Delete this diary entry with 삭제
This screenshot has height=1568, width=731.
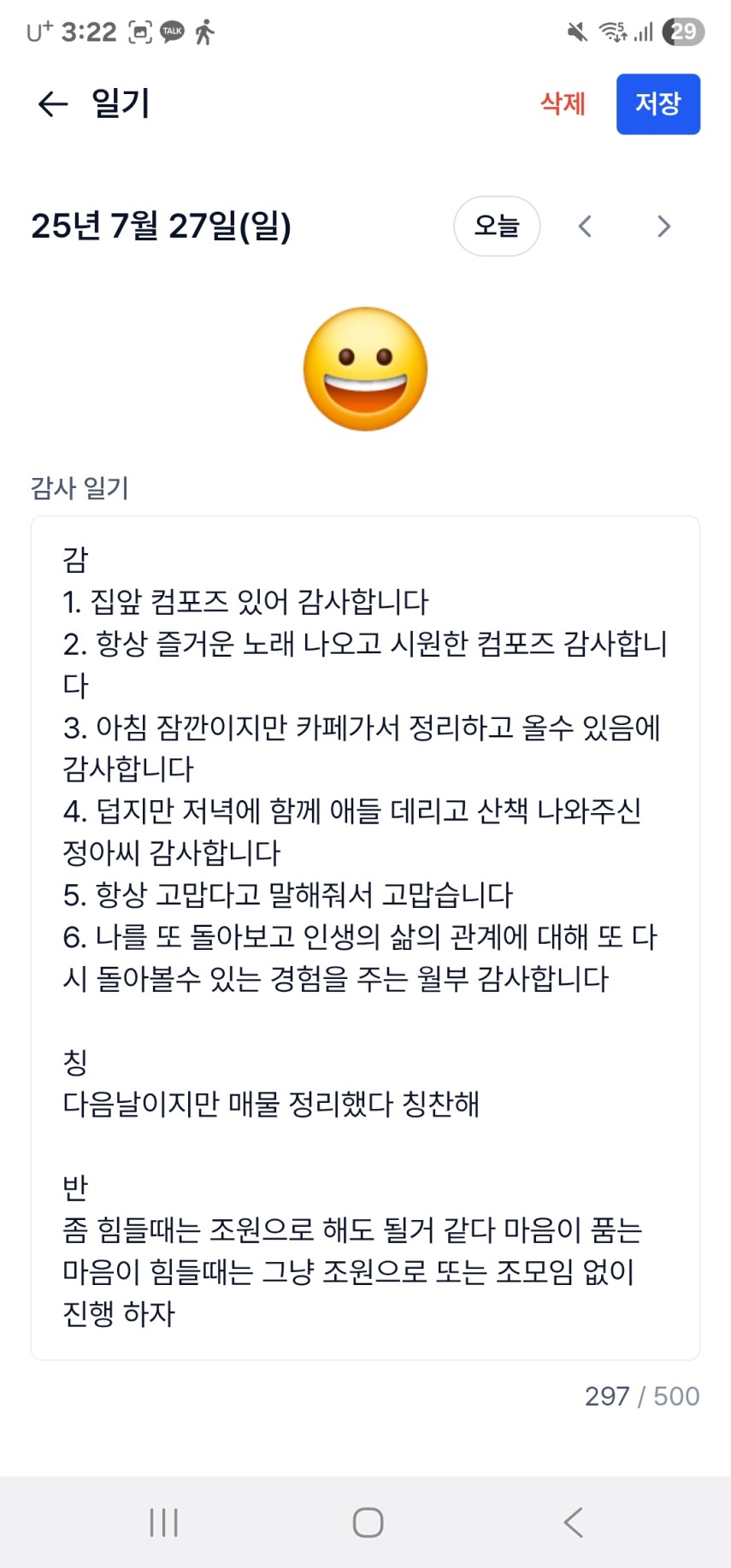pos(563,104)
